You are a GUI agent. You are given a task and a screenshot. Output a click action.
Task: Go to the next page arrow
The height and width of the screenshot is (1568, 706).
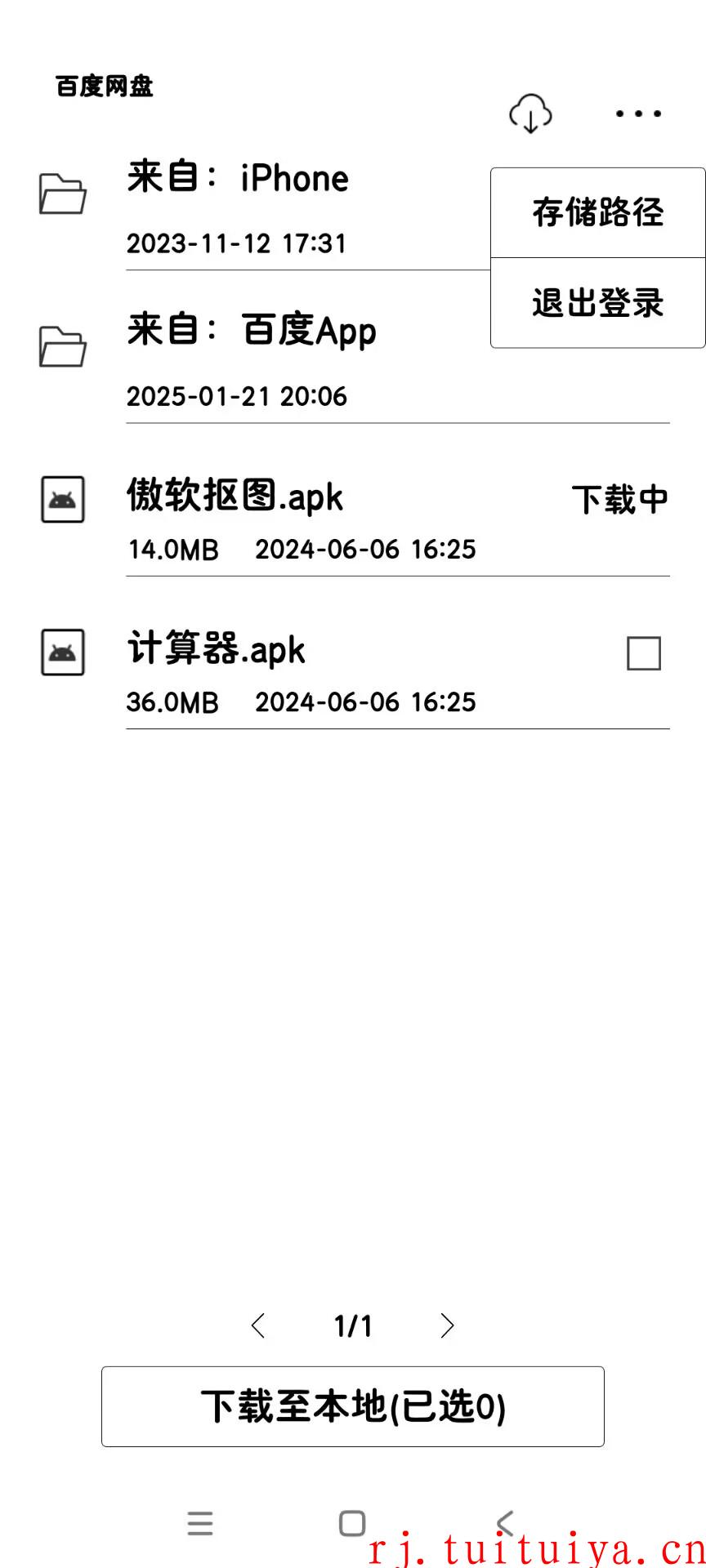pos(447,1325)
